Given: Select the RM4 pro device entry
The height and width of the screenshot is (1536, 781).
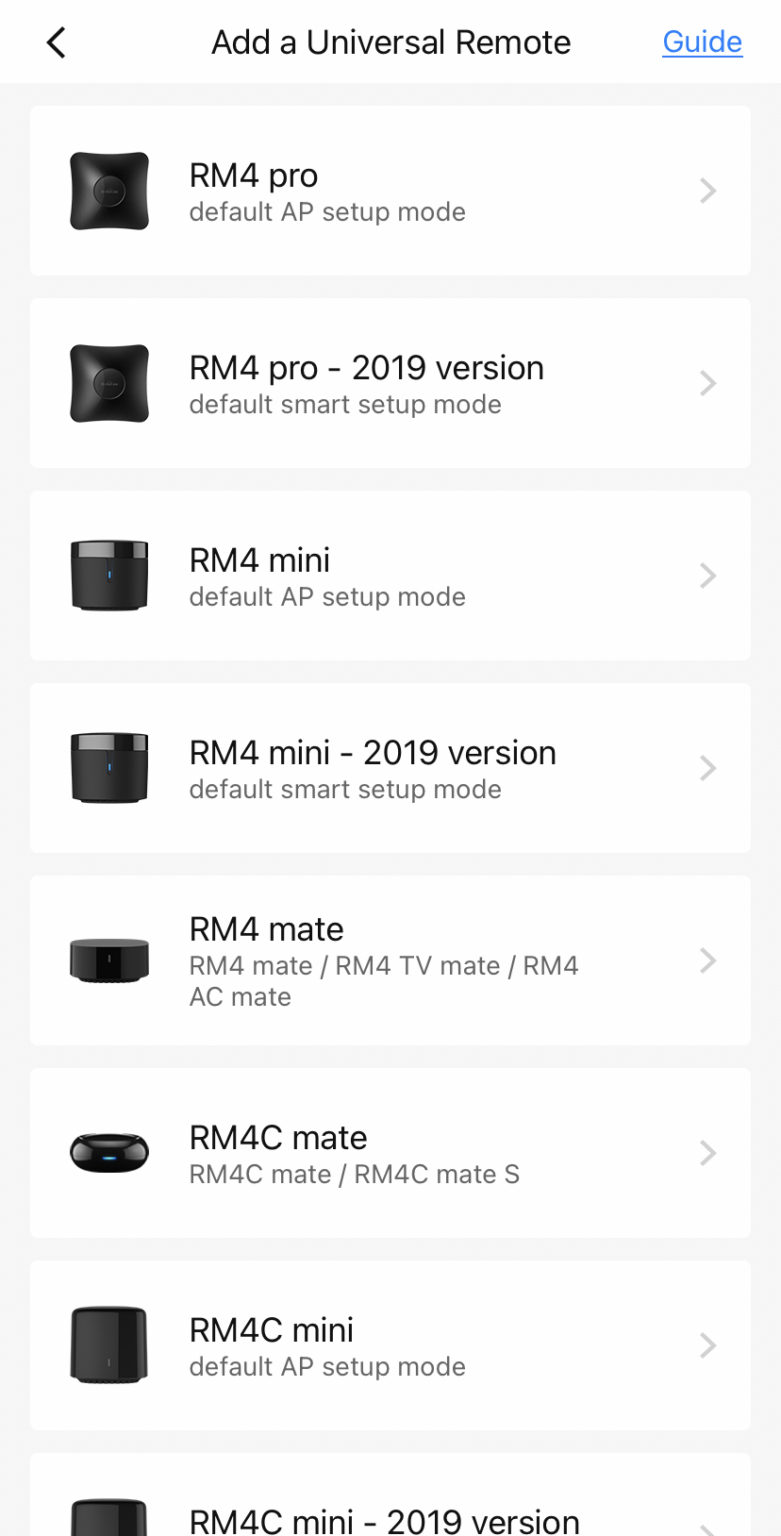Looking at the screenshot, I should coord(390,190).
